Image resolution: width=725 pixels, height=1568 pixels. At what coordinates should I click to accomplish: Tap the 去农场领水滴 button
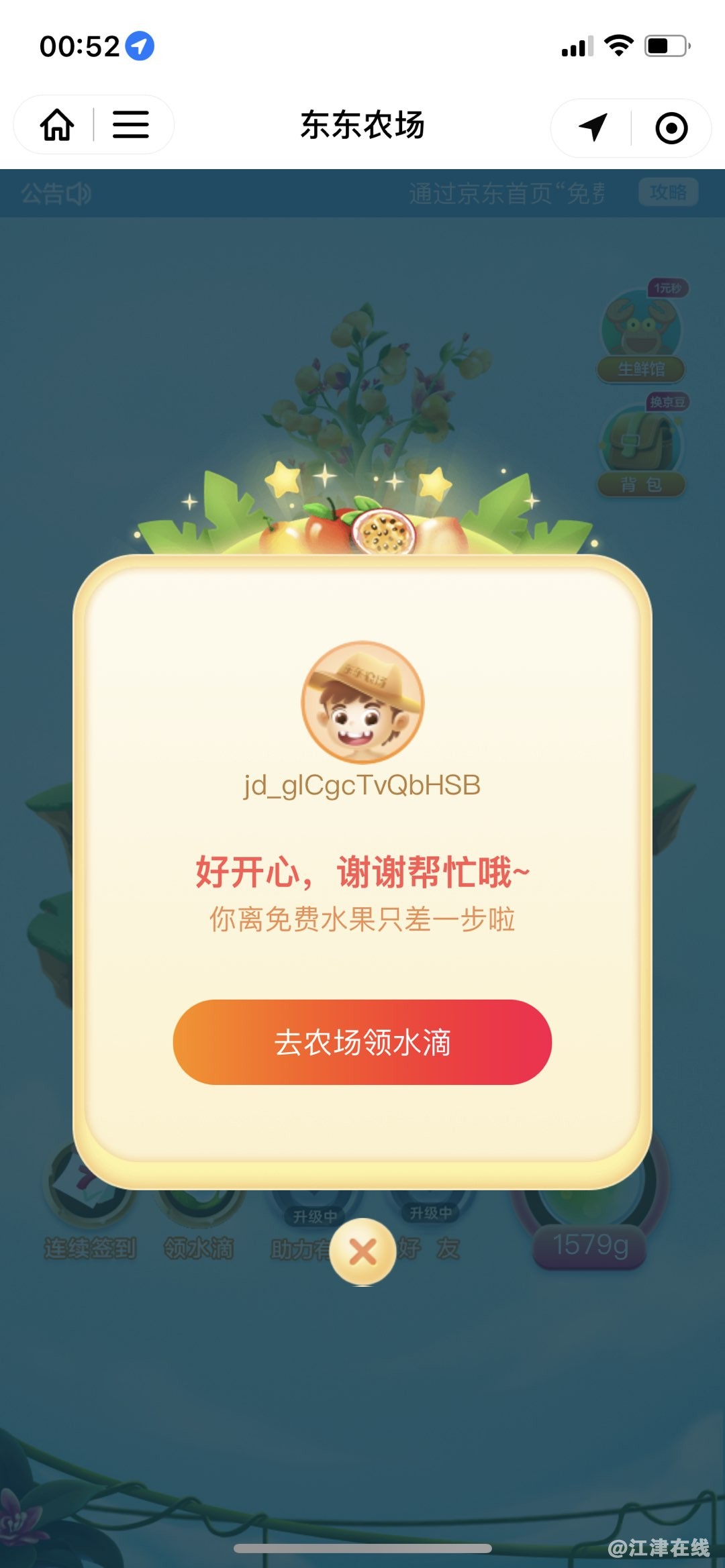coord(362,1042)
